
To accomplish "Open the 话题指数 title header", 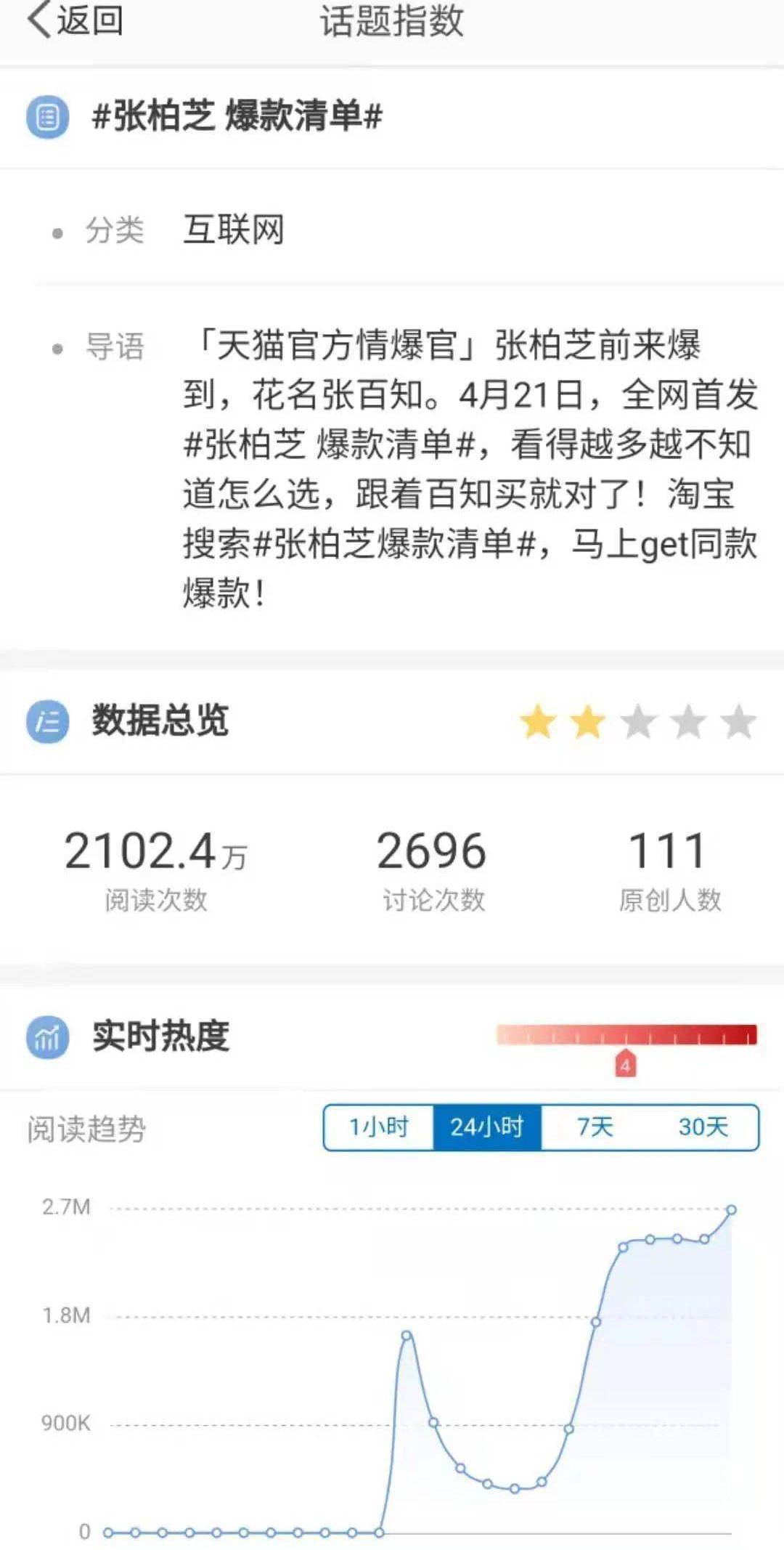I will coord(392,20).
